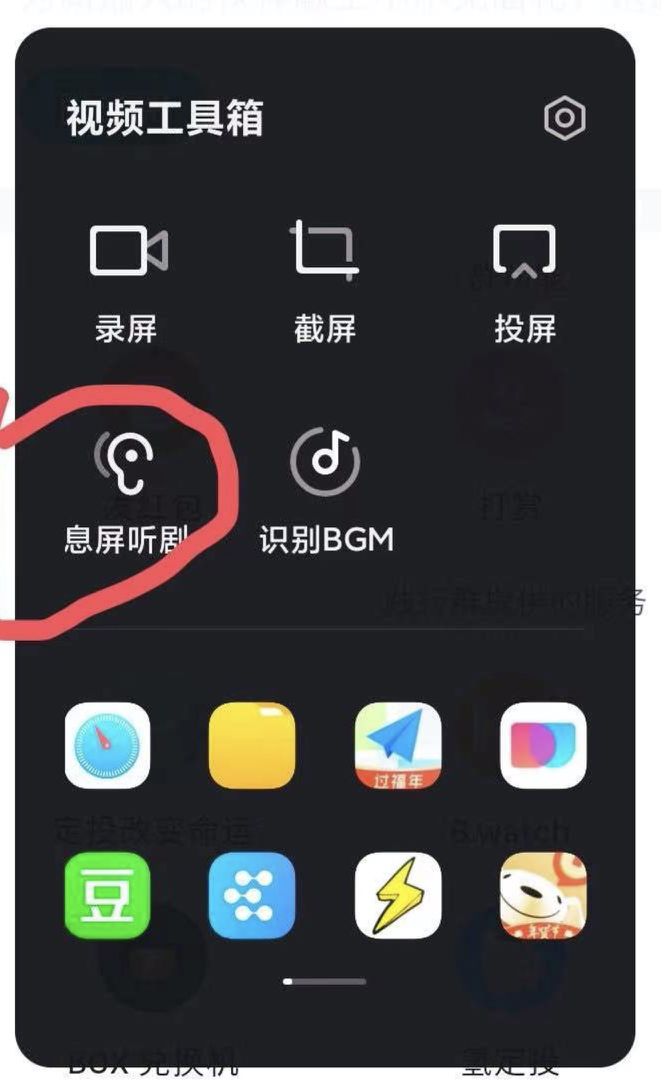The image size is (661, 1080).
Task: Launch the green 豆 app icon
Action: tap(108, 895)
